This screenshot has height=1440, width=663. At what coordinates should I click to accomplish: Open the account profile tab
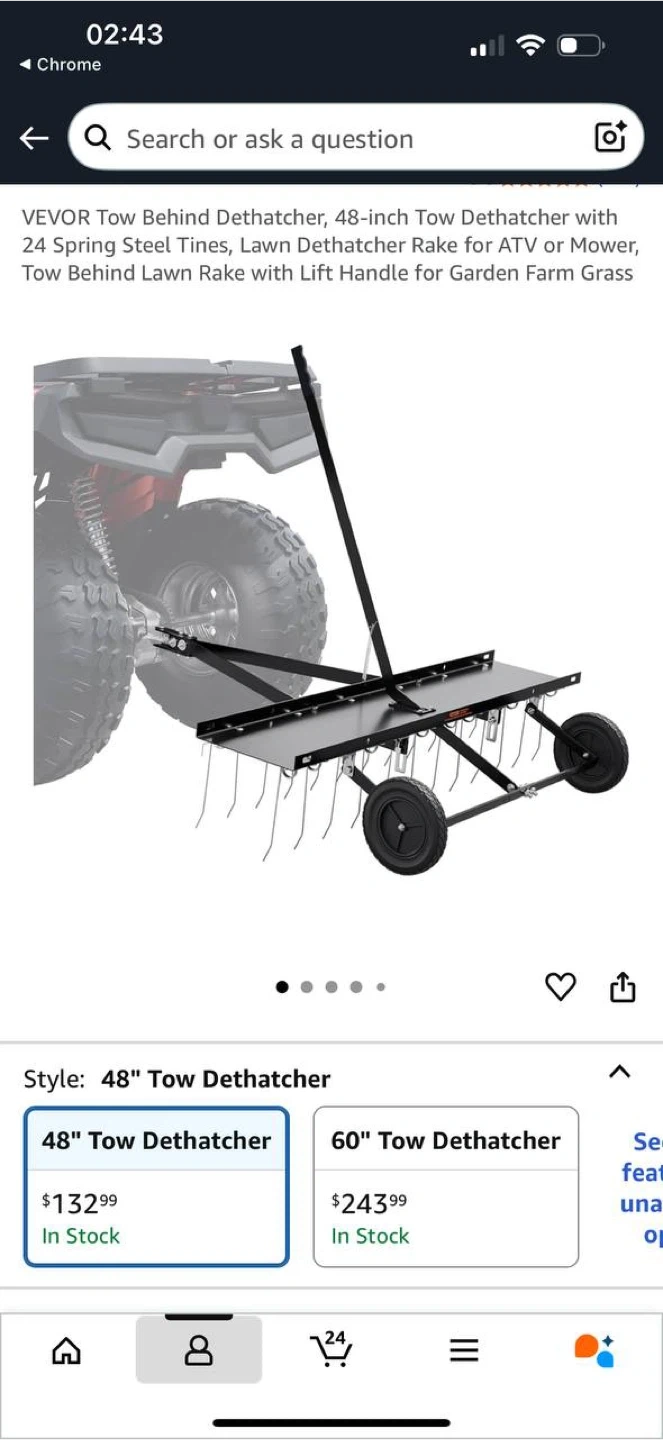pos(199,1351)
